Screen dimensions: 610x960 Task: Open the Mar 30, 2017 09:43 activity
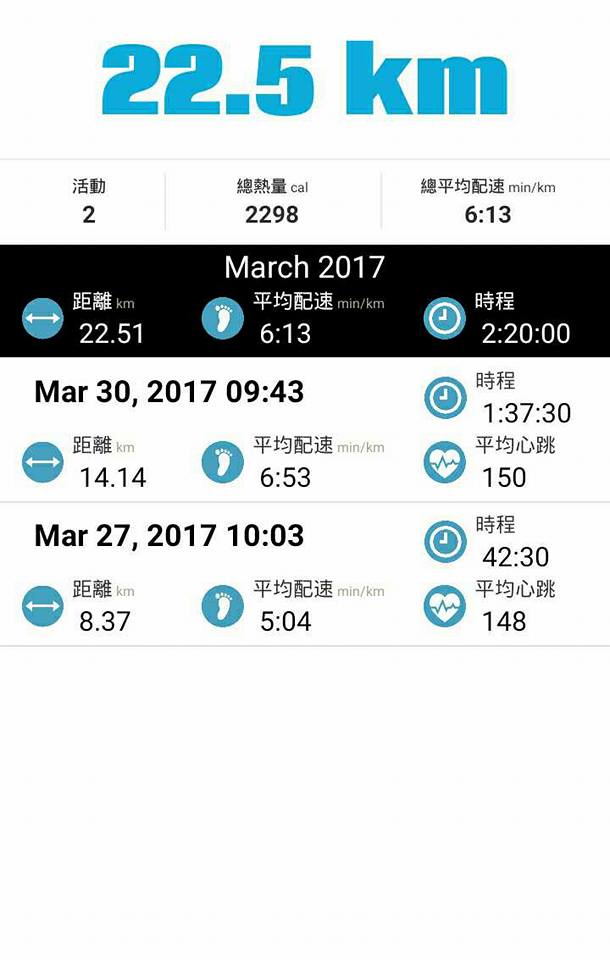click(169, 392)
